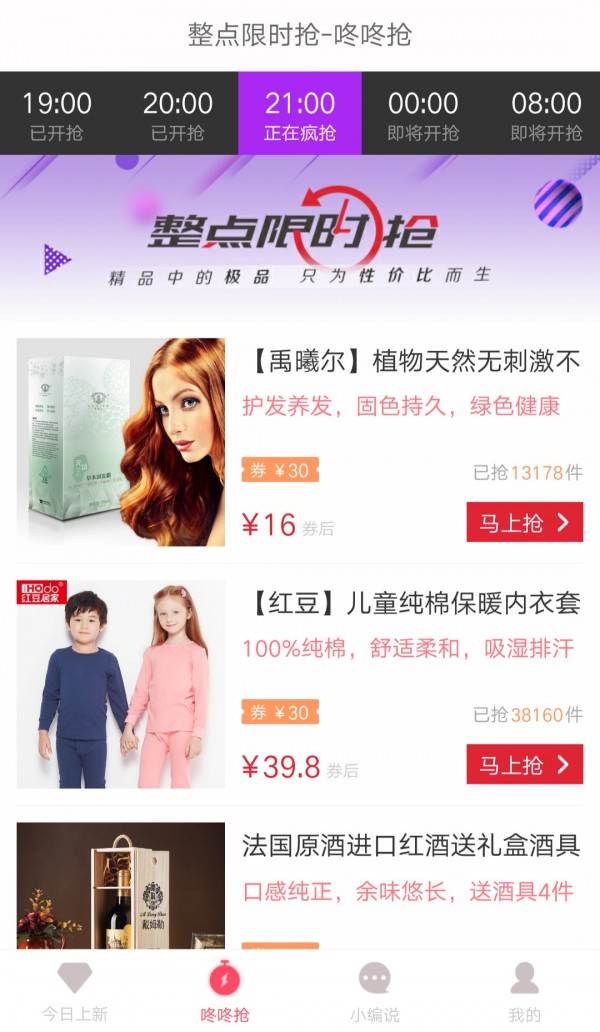Switch to the 小编说 tab

375,990
